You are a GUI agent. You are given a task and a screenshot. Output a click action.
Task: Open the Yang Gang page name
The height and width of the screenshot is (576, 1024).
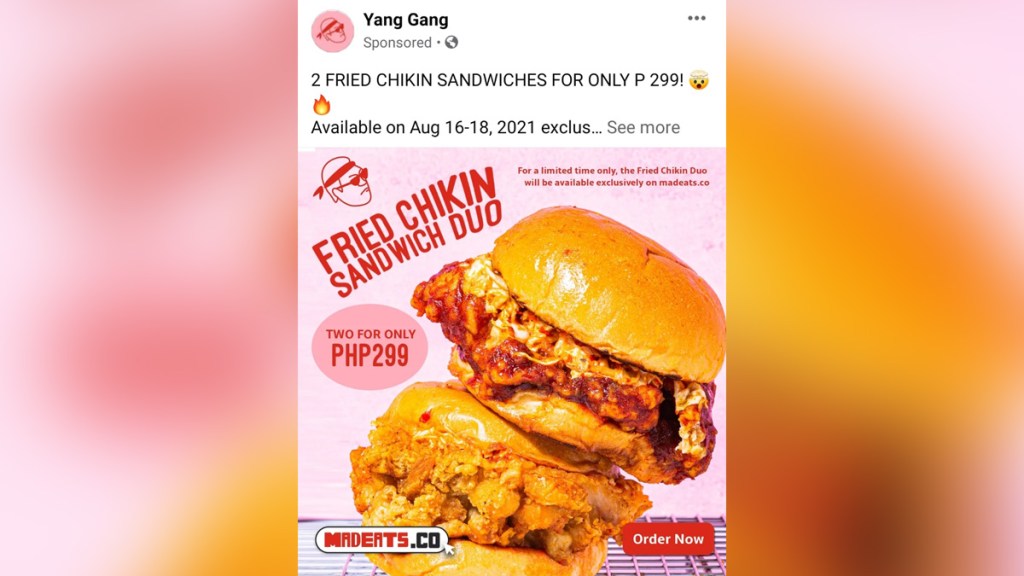pos(405,20)
